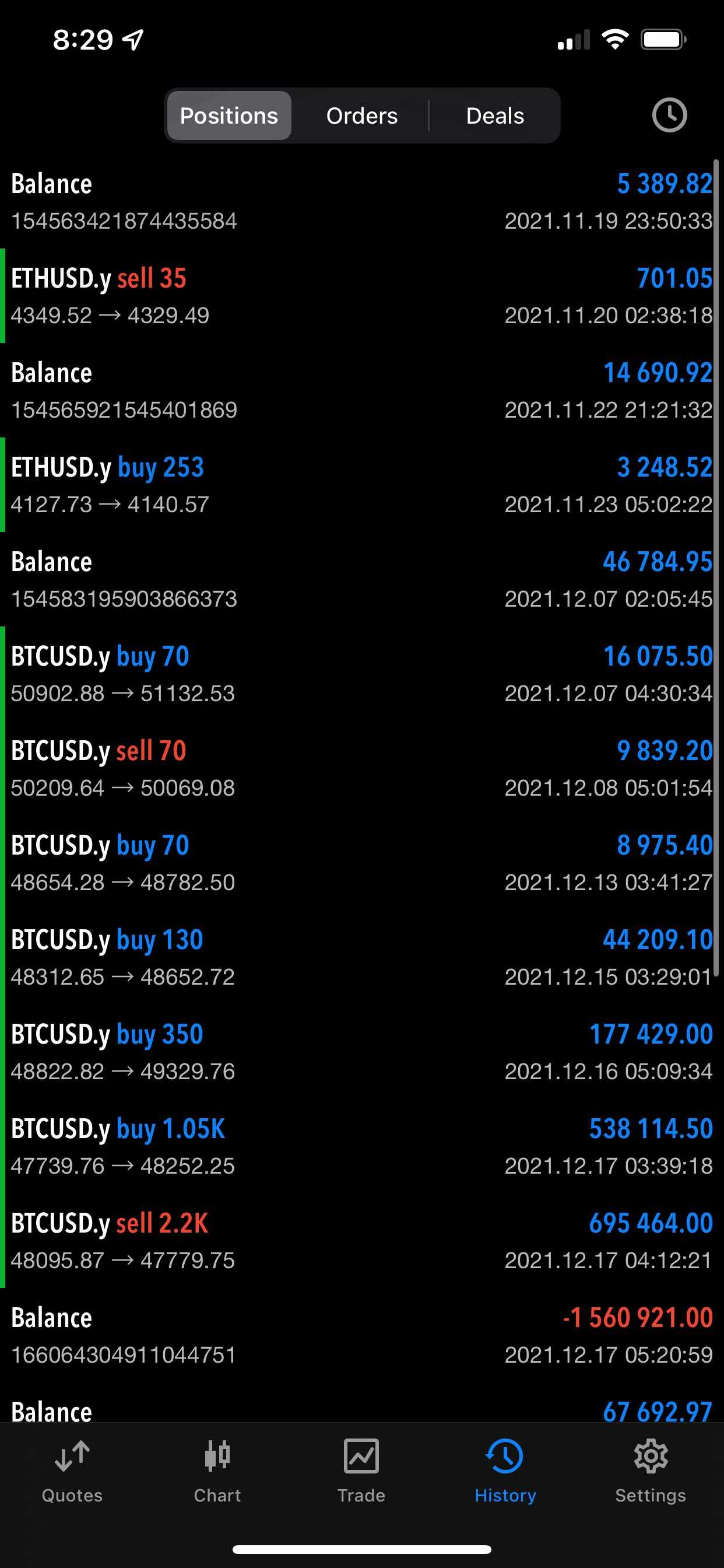This screenshot has width=724, height=1568.
Task: Expand BTCUSD.y buy 70 with profit 8 975.40
Action: [x=361, y=863]
